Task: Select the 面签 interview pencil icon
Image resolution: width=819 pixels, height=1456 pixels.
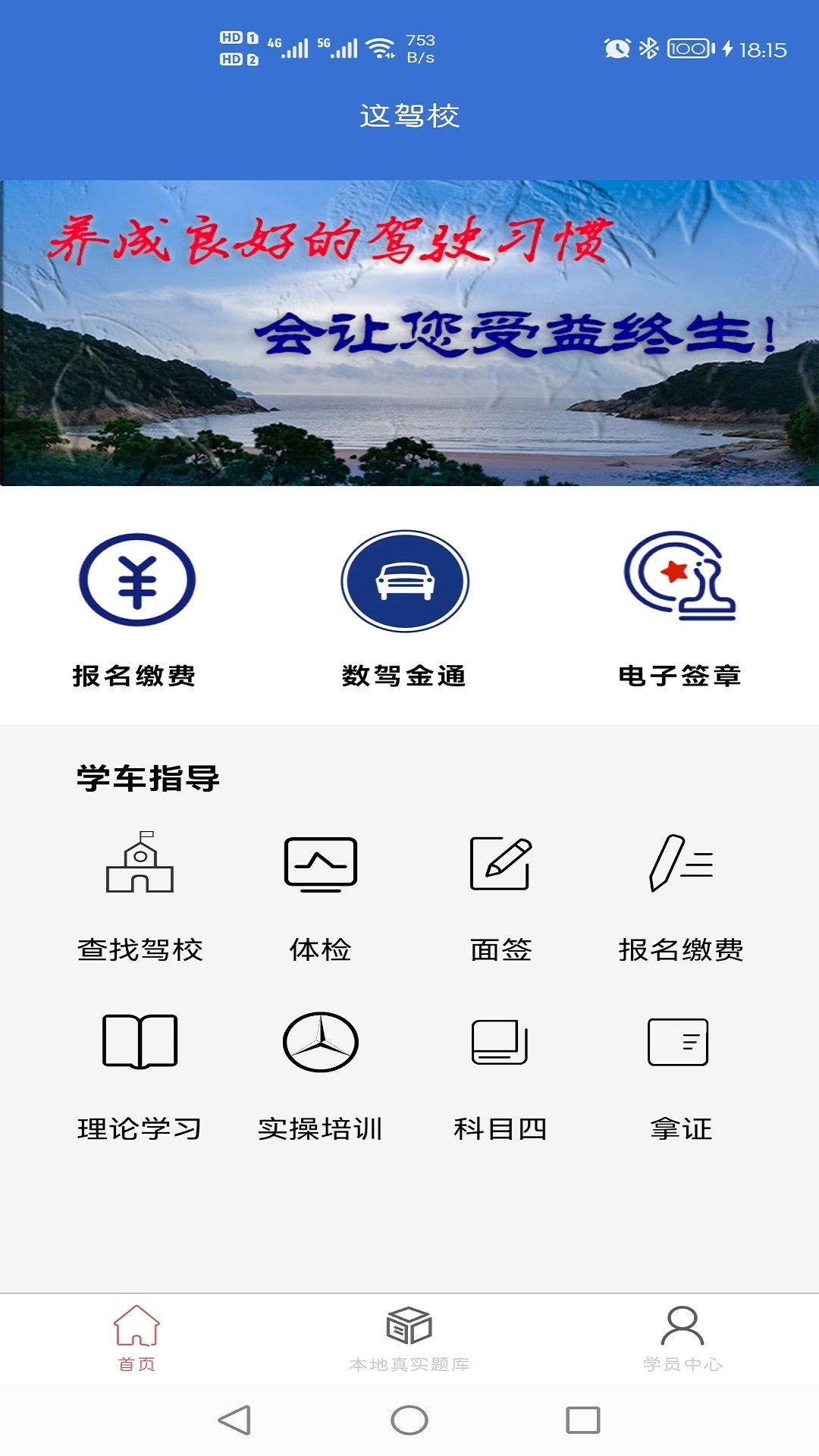Action: click(x=500, y=864)
